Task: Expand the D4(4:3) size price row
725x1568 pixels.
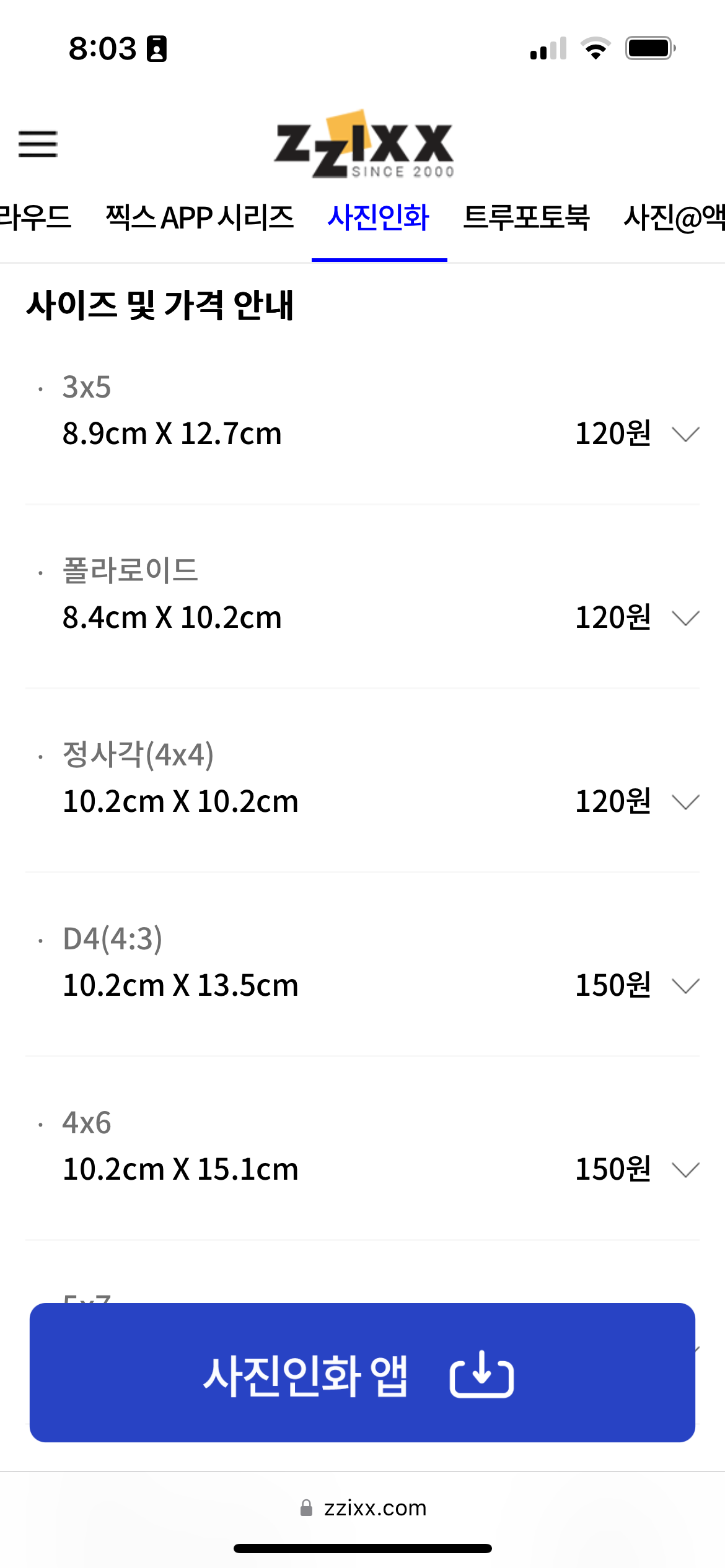Action: pos(362,964)
